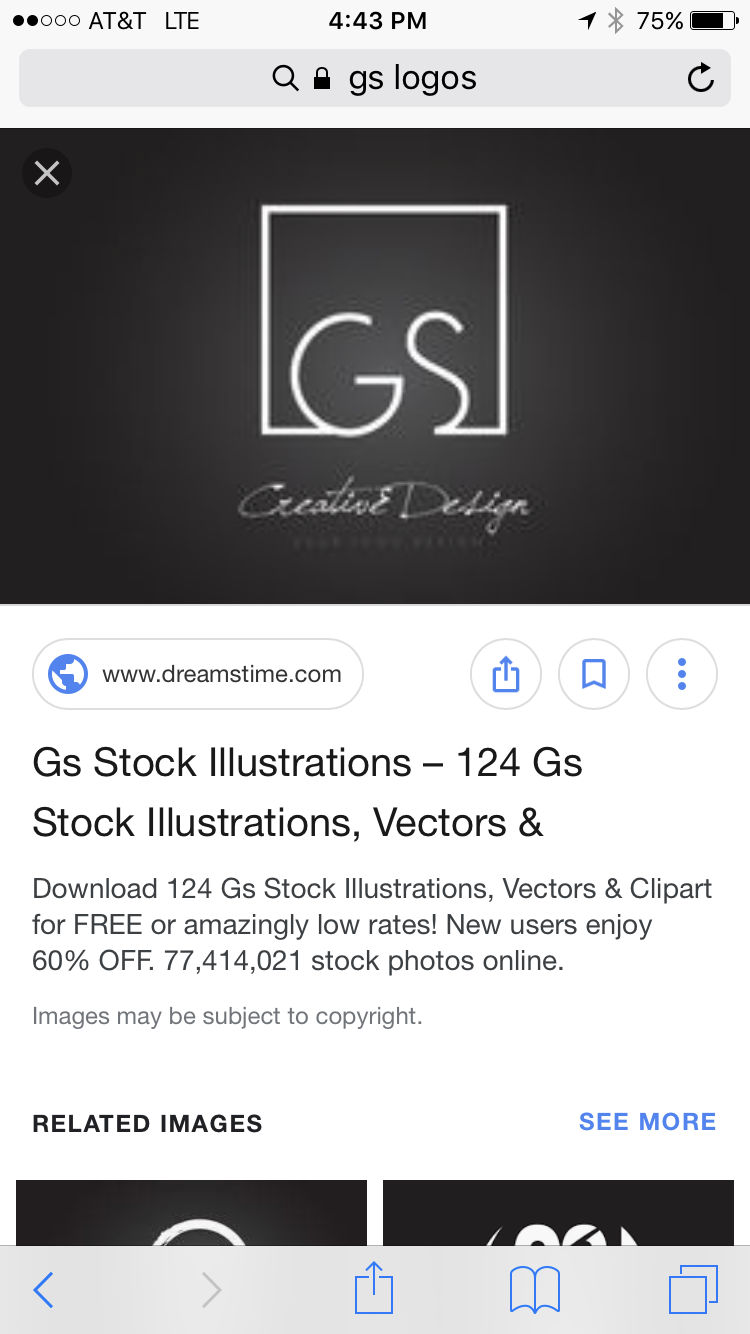
Task: Tap the gs logos address bar
Action: pos(375,78)
